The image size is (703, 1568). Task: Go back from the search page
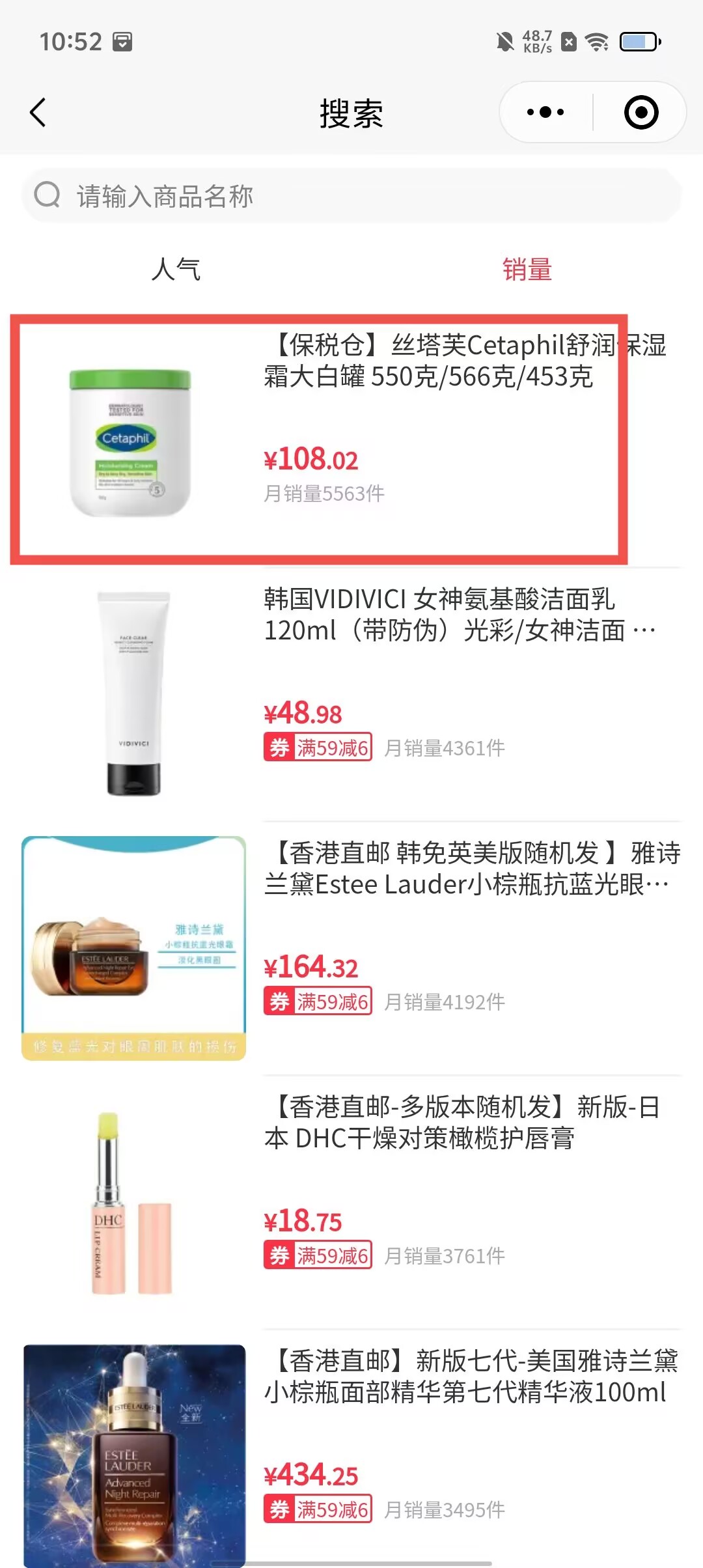click(x=38, y=113)
